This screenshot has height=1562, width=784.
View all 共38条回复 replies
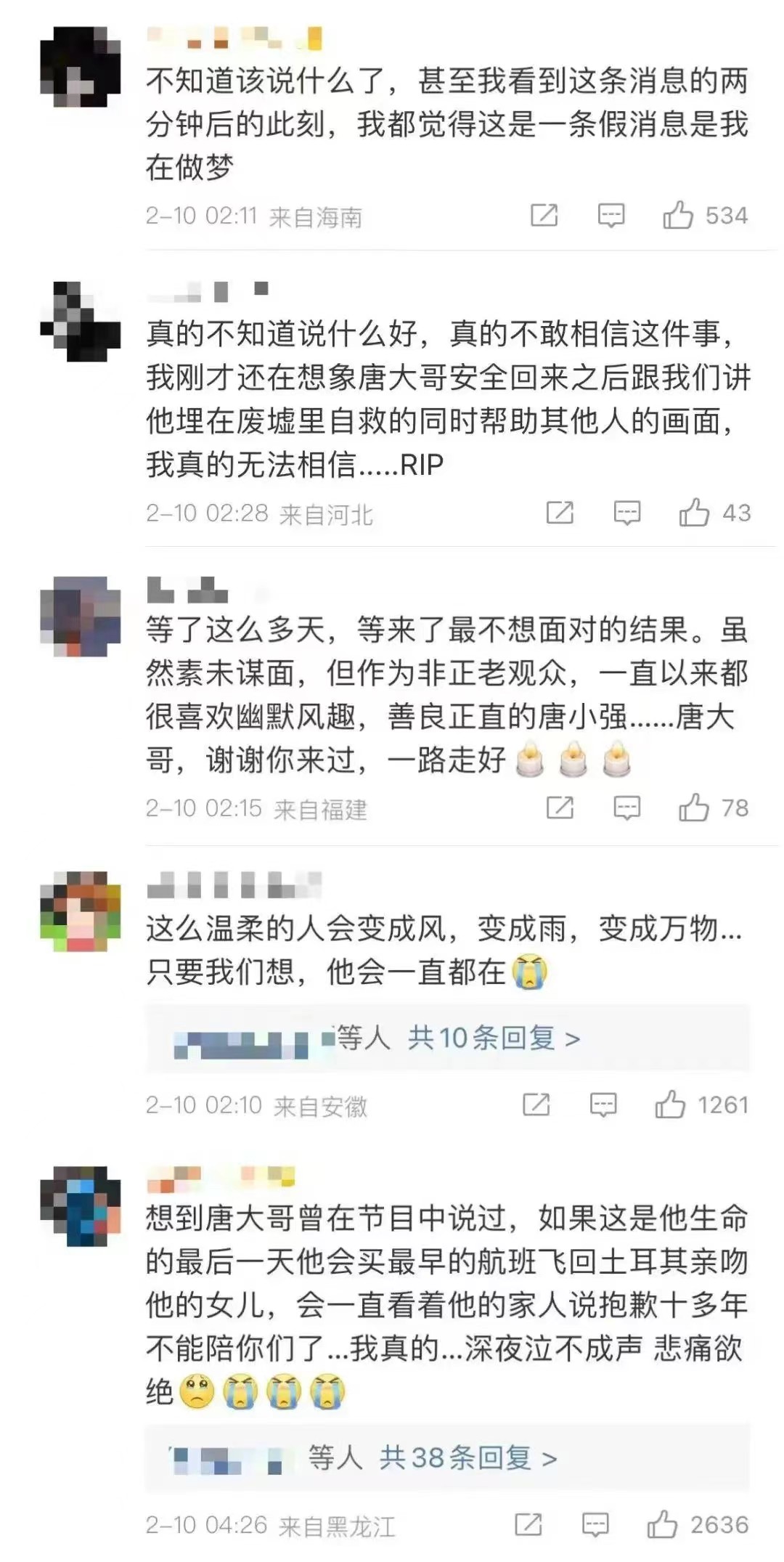[x=468, y=1457]
